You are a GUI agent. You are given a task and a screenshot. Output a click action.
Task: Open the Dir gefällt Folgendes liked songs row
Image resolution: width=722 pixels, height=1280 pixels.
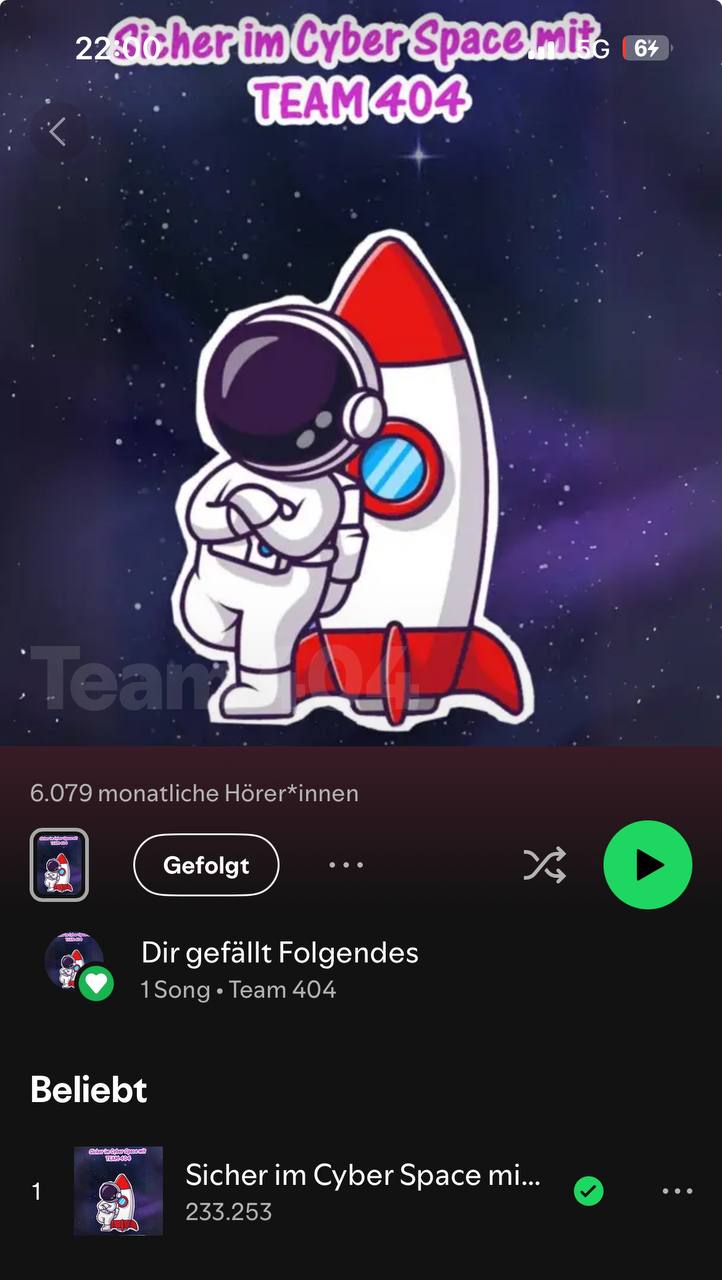point(279,970)
